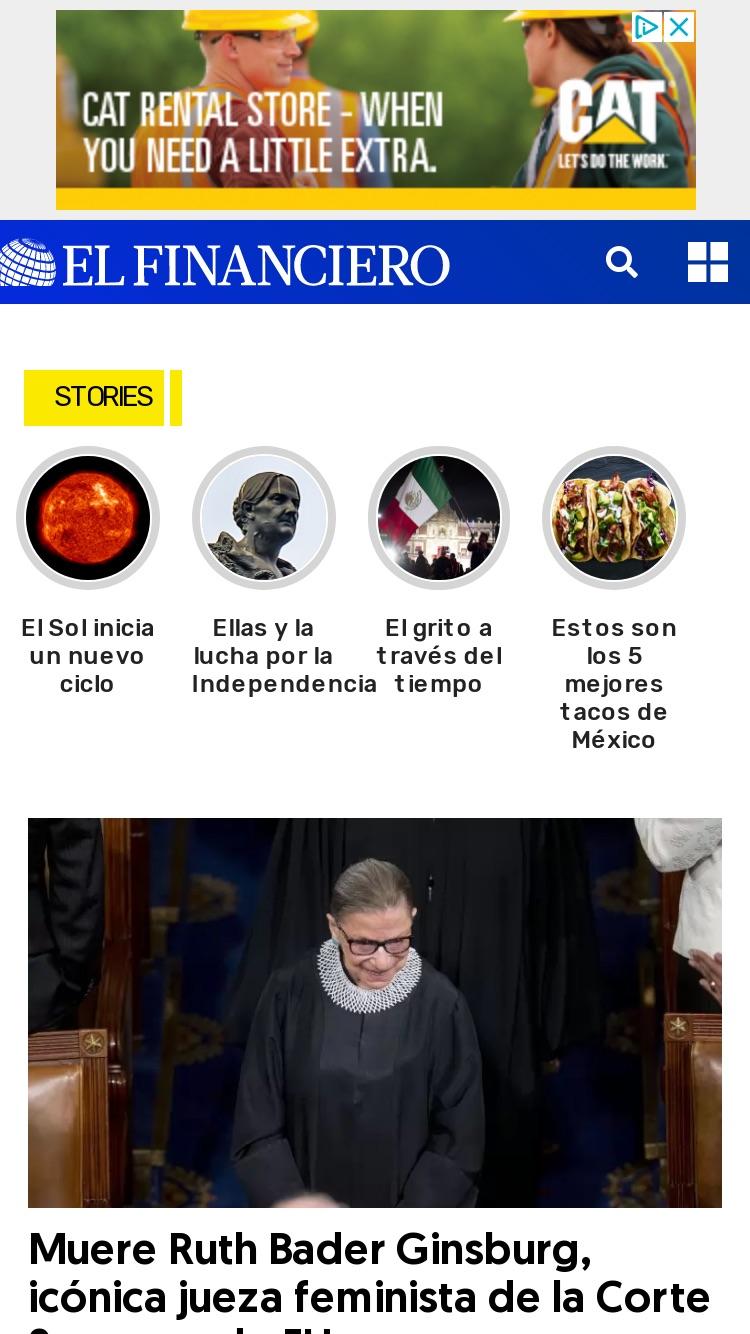View story about the 5 best tacos
This screenshot has height=1334, width=750.
pos(614,518)
